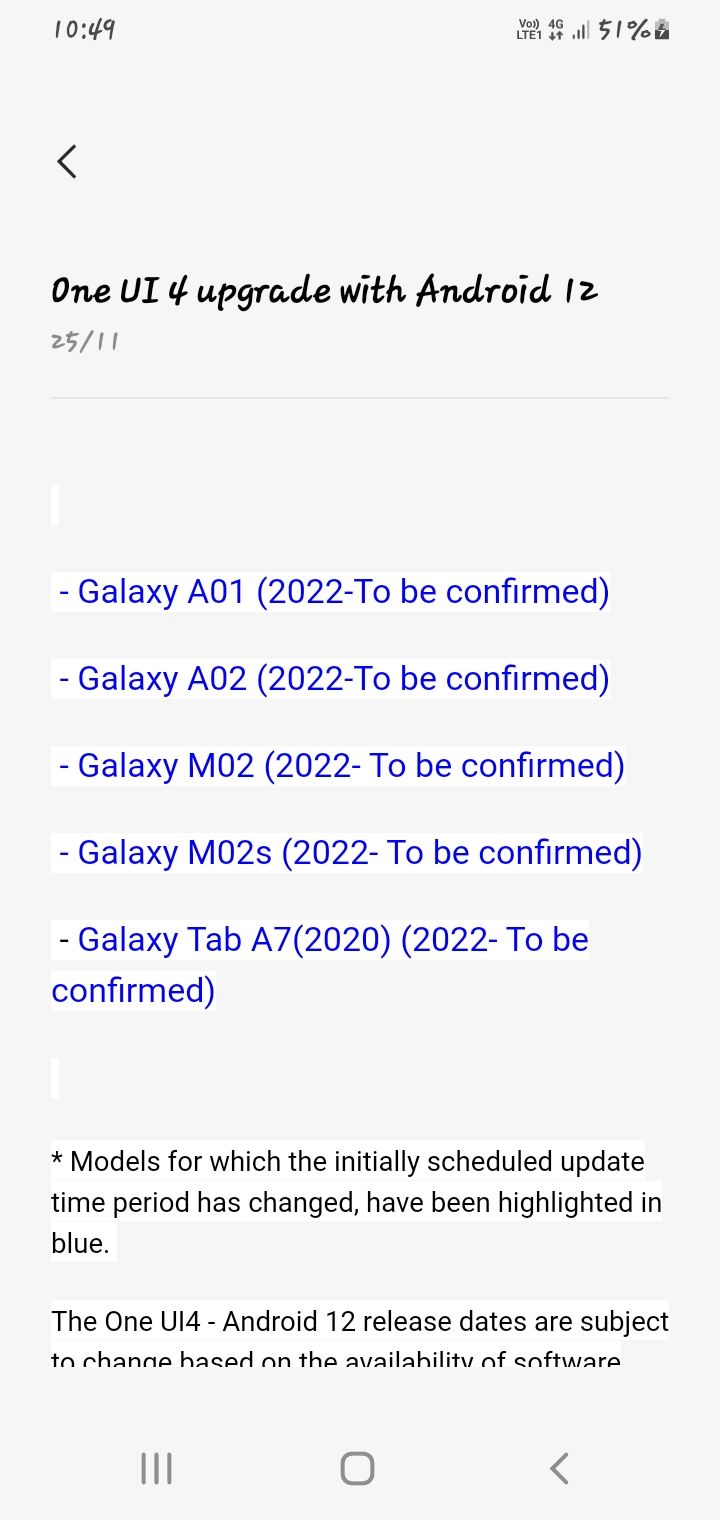Go to the home screen
Viewport: 720px width, 1520px height.
(357, 1468)
